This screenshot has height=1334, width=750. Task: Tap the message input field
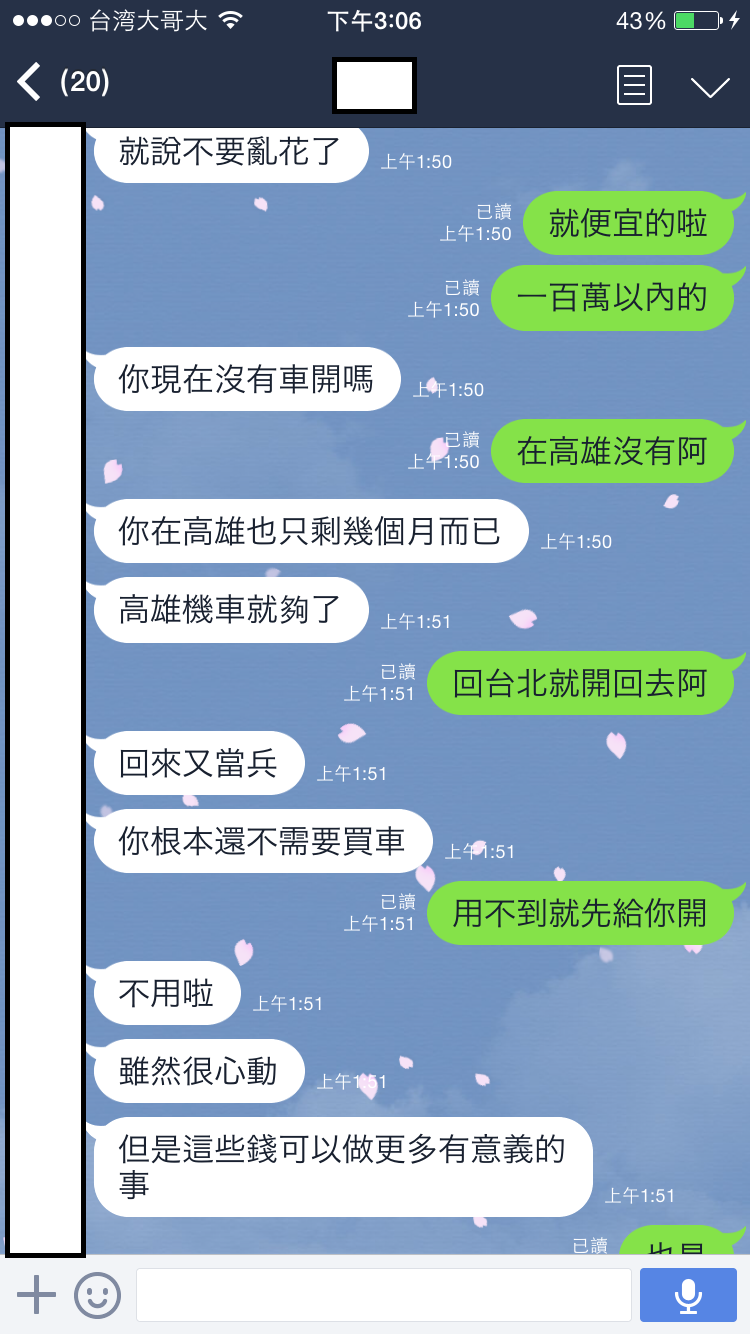point(383,1295)
